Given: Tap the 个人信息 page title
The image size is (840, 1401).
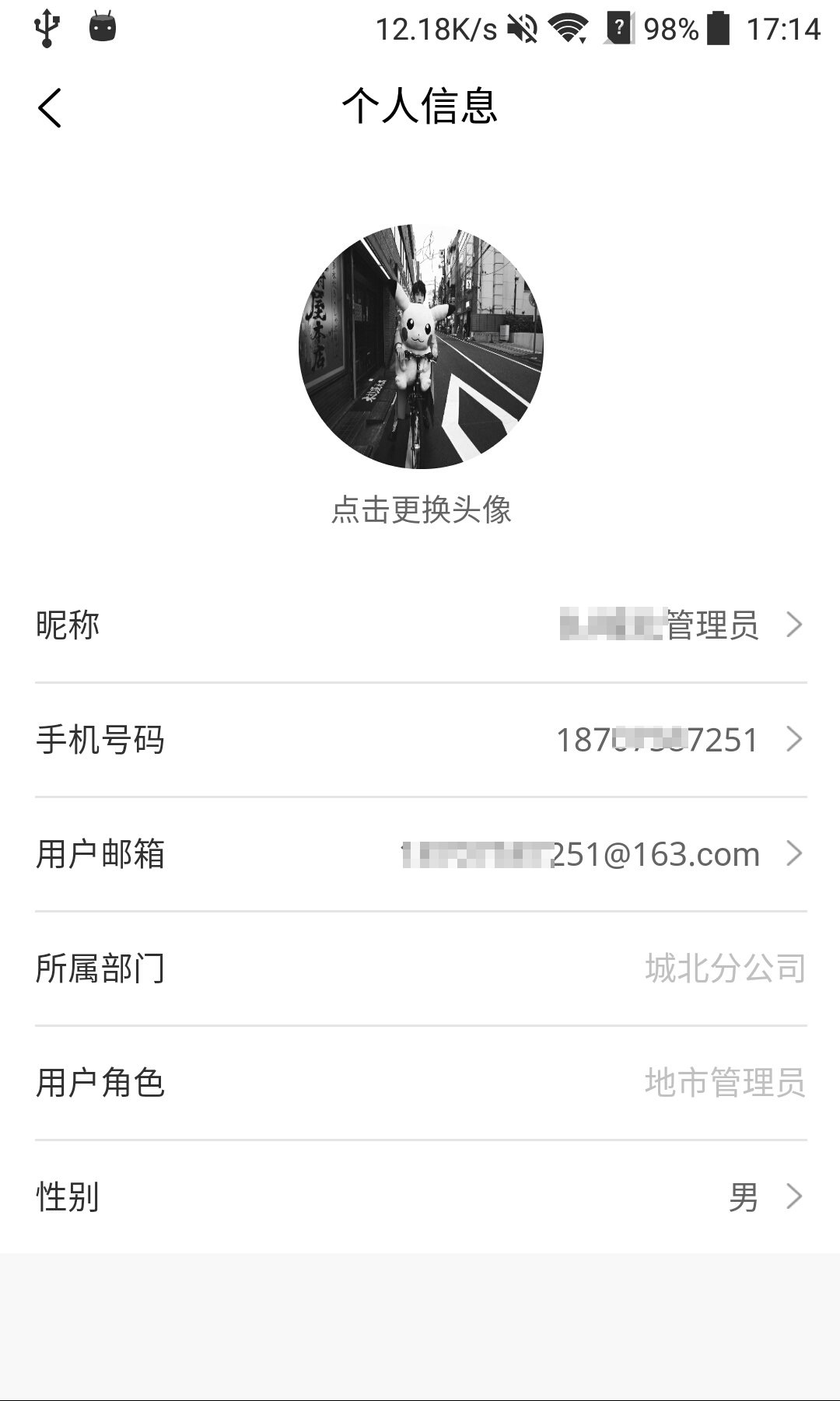Looking at the screenshot, I should [x=420, y=107].
